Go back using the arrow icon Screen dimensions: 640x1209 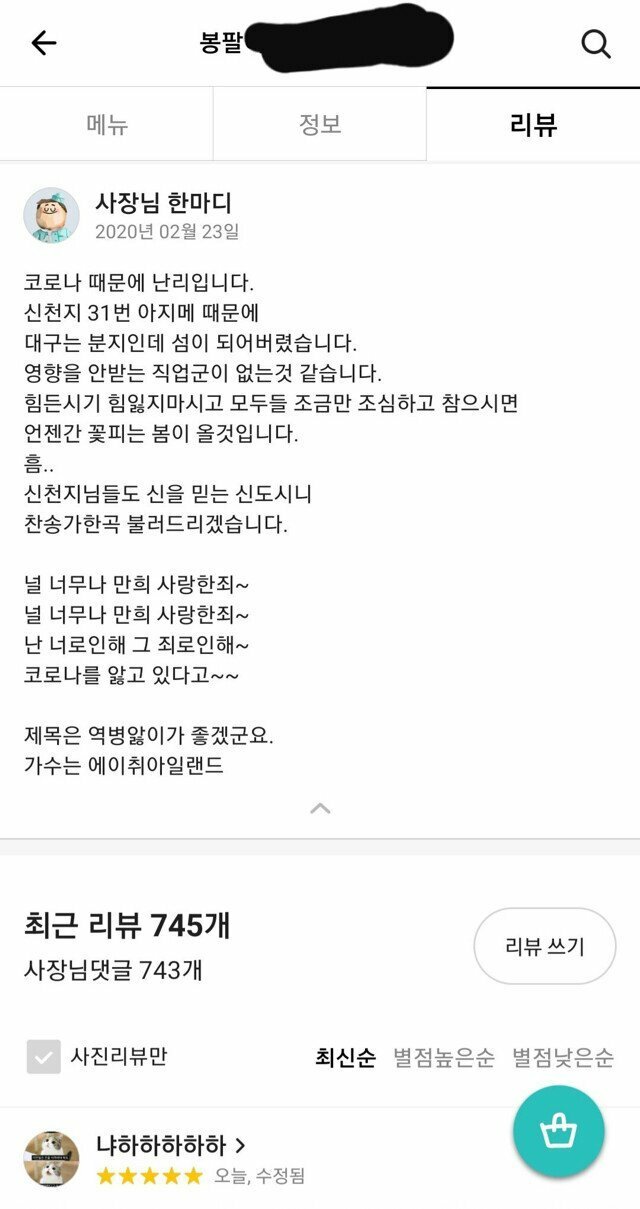pyautogui.click(x=44, y=43)
